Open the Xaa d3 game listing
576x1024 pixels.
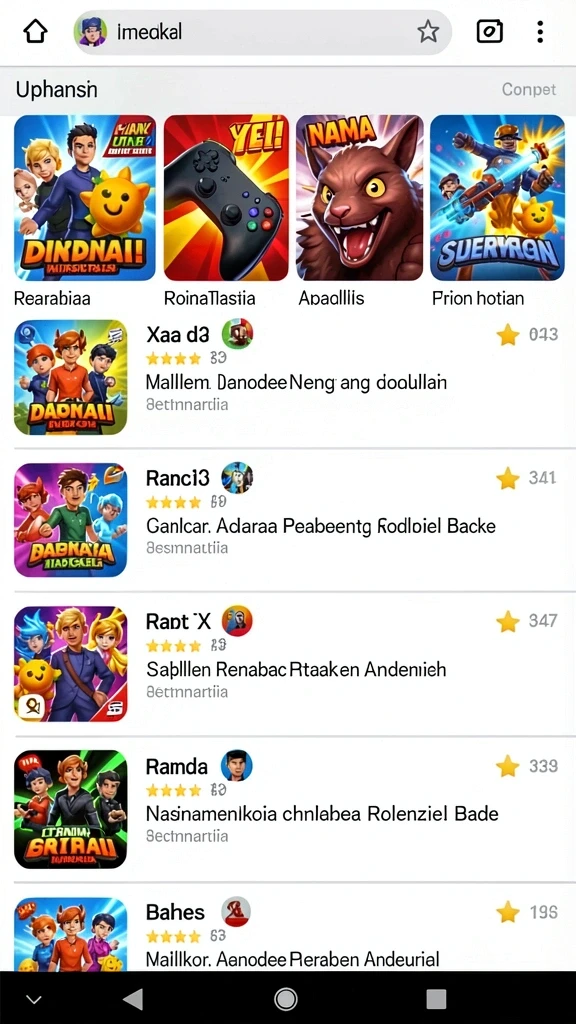click(x=288, y=377)
